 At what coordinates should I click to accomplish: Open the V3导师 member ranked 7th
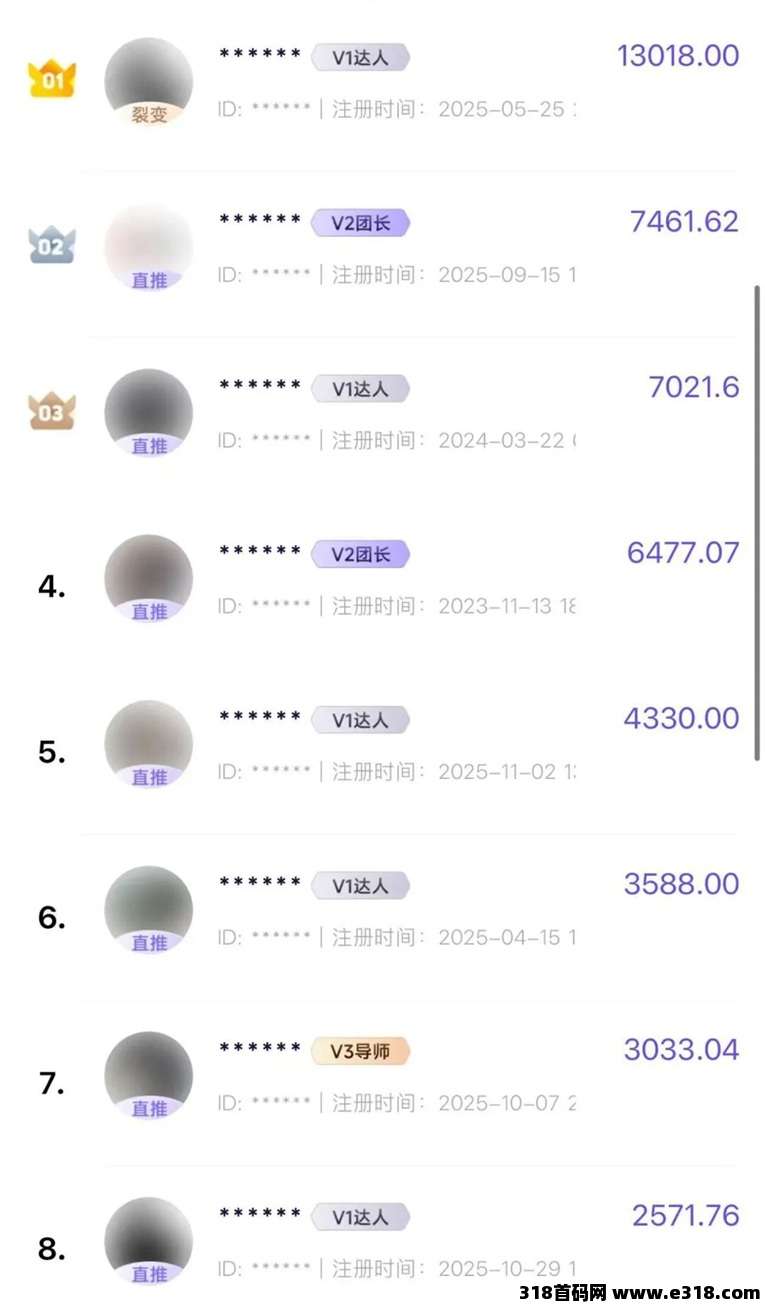pyautogui.click(x=400, y=1077)
